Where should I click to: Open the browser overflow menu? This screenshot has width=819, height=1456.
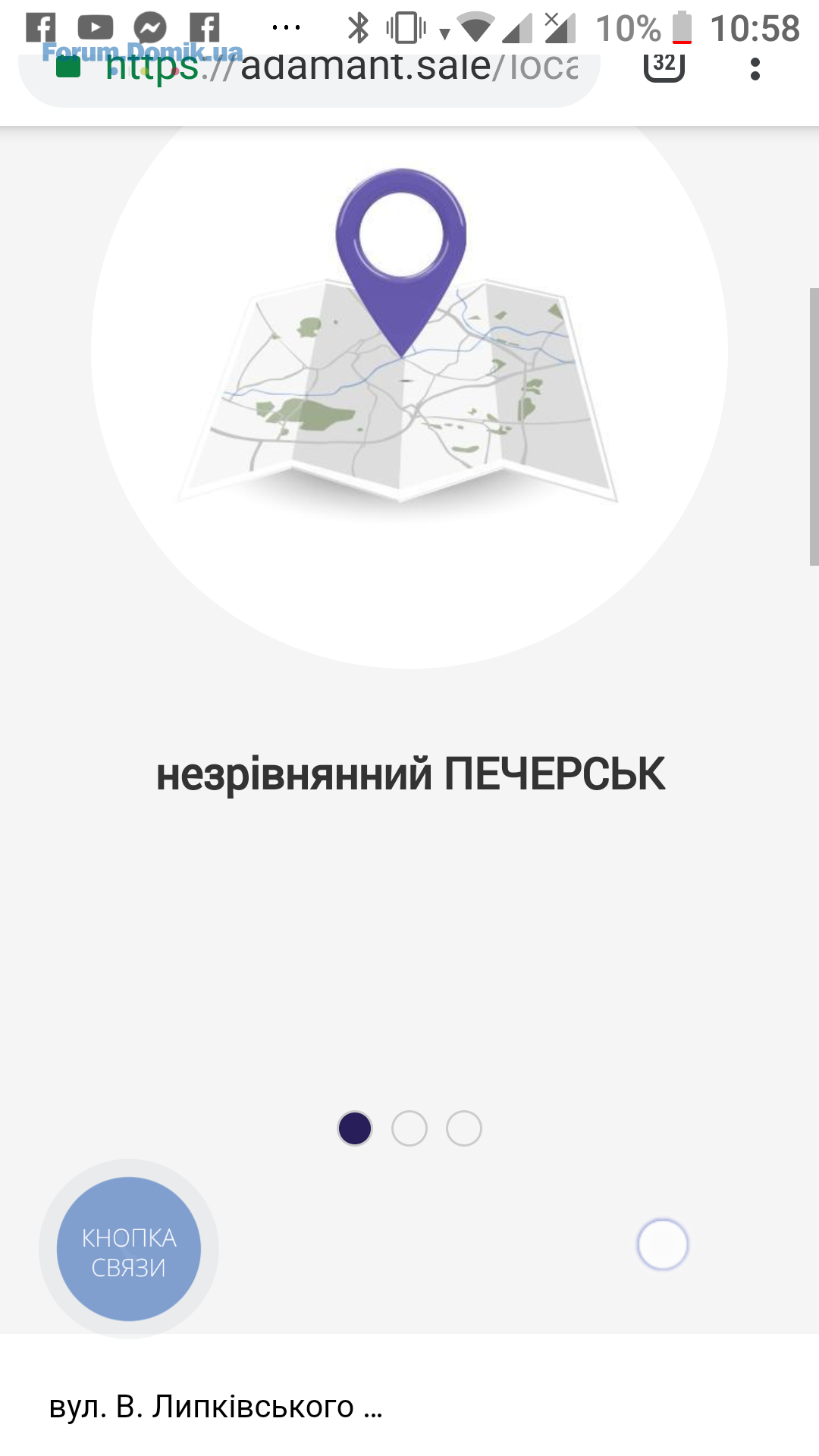click(755, 68)
